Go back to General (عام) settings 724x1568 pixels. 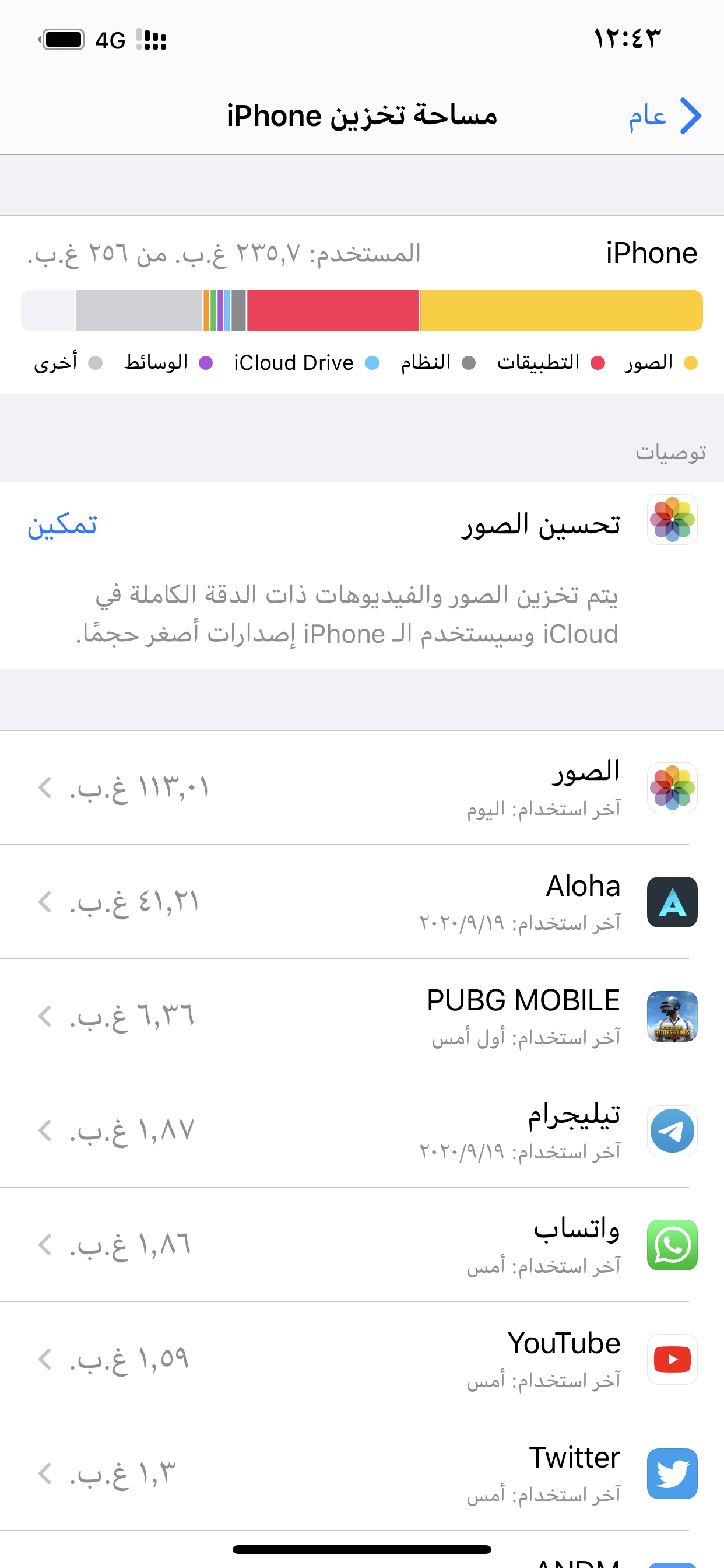[x=665, y=116]
